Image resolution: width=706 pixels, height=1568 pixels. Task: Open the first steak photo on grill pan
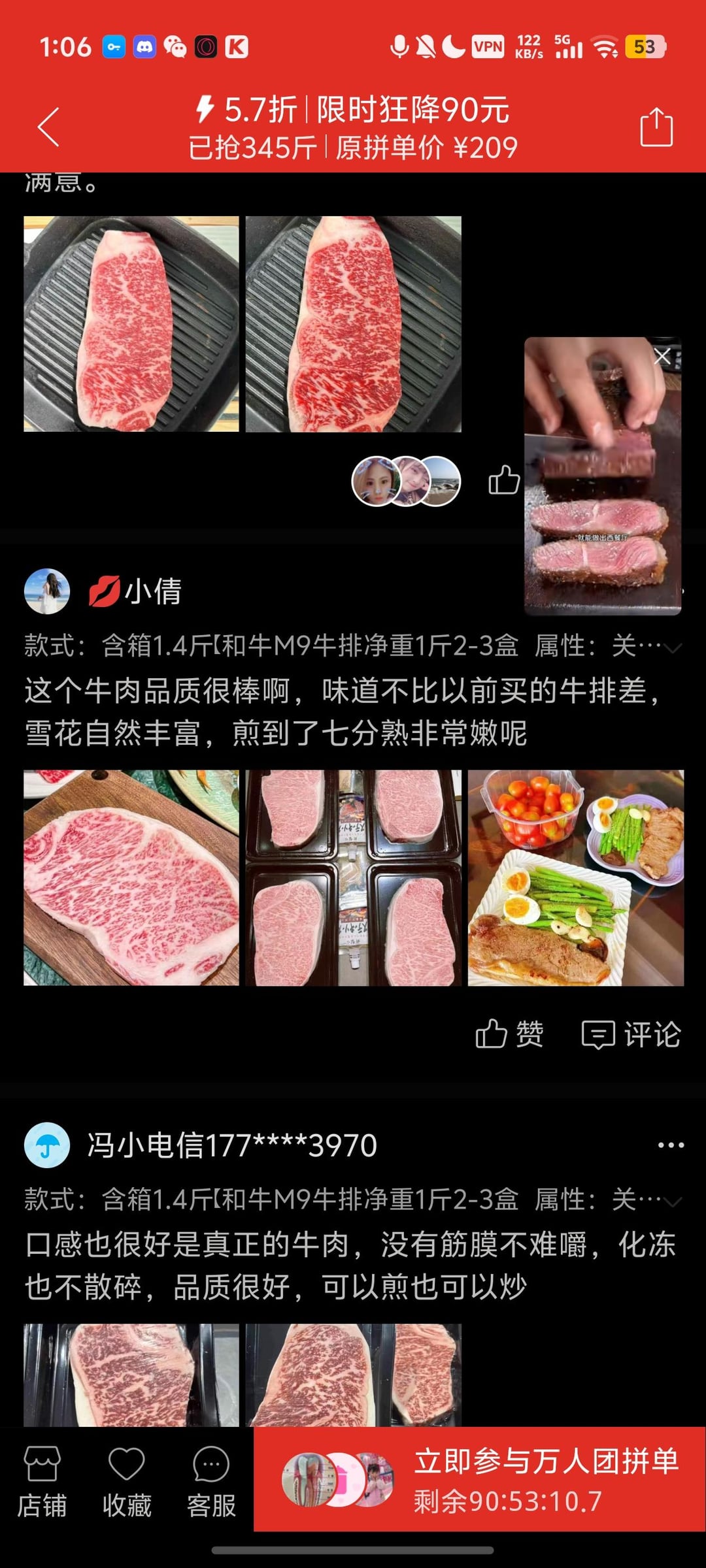click(x=131, y=324)
